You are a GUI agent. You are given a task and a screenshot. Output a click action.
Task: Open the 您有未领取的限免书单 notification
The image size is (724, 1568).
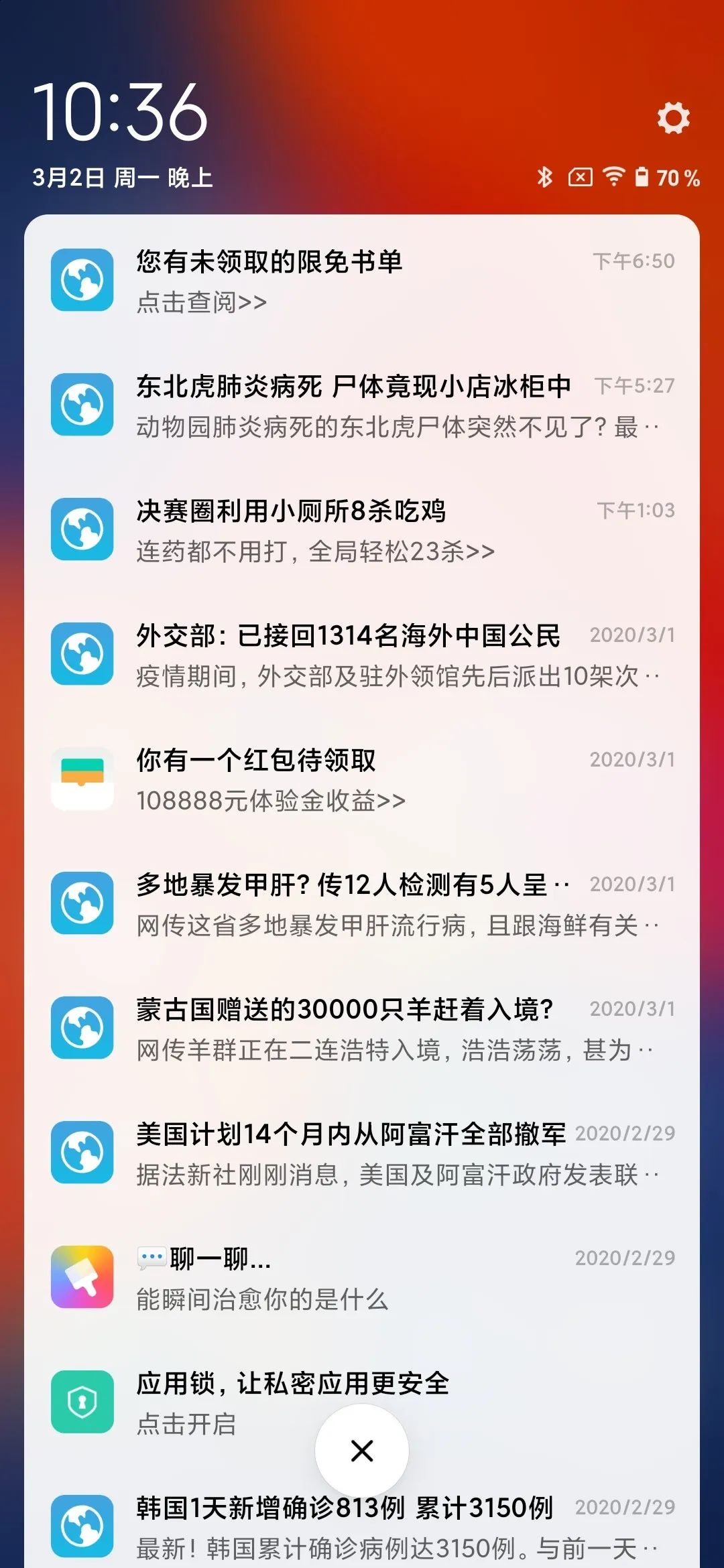click(362, 281)
